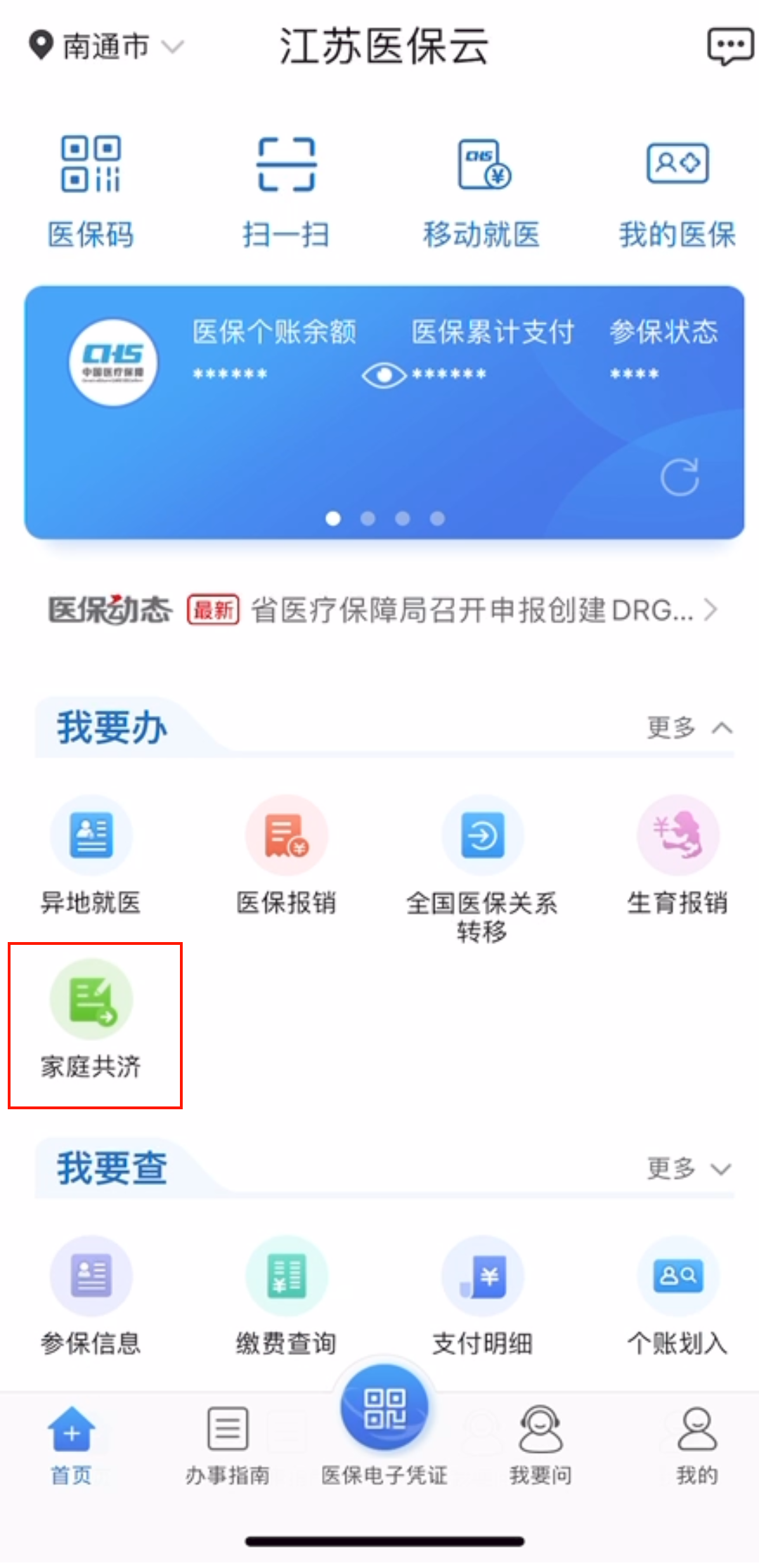This screenshot has width=759, height=1568.
Task: Open the 医保电子凭证 center button
Action: (384, 1426)
